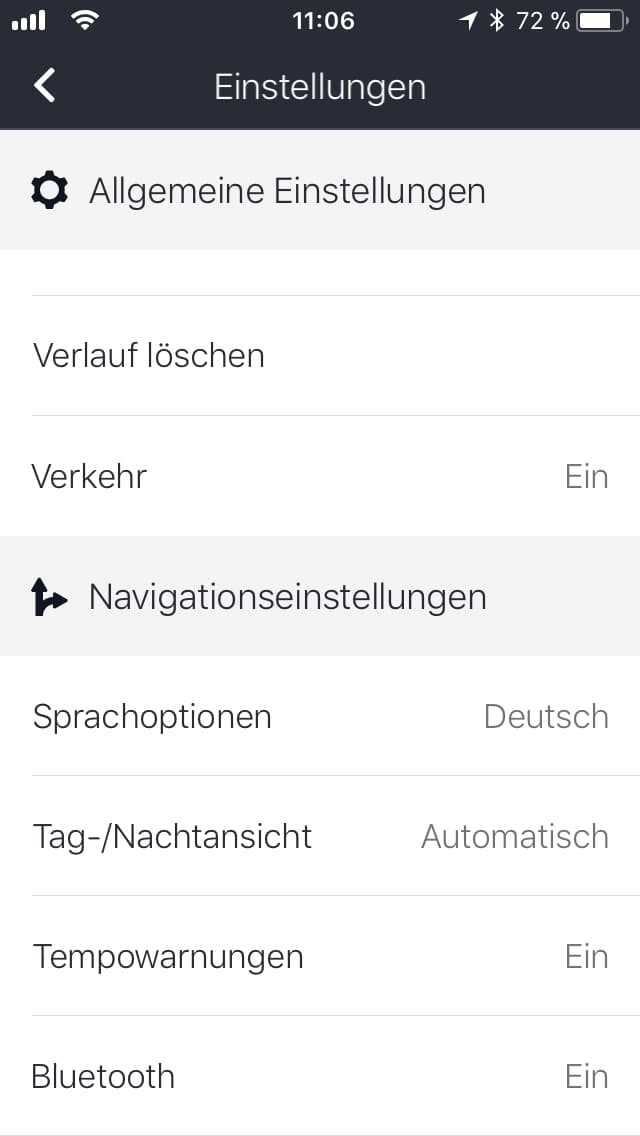Image resolution: width=640 pixels, height=1136 pixels.
Task: Open Tempowarnungen setting
Action: pyautogui.click(x=320, y=956)
